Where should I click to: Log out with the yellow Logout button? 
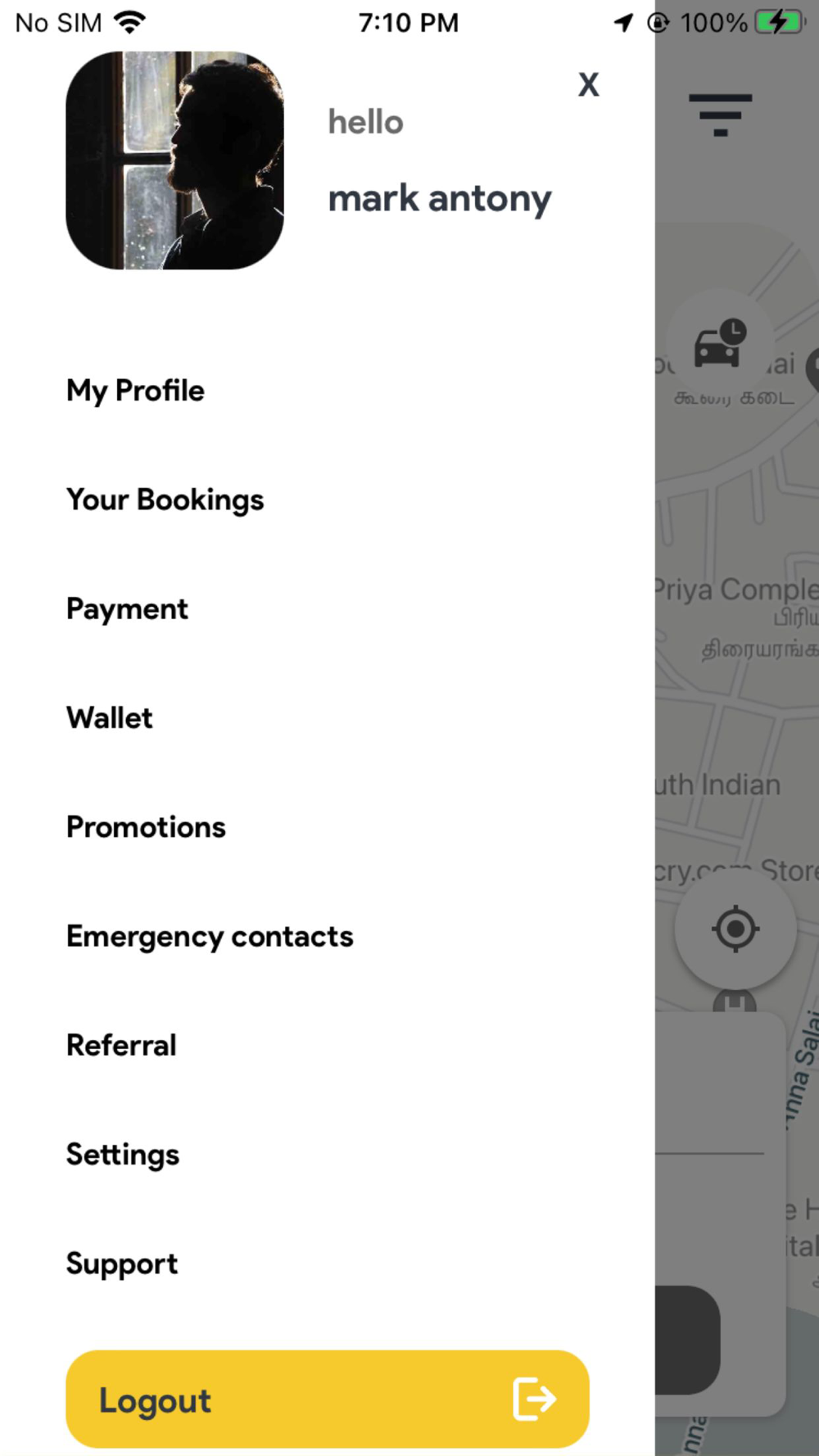coord(328,1399)
